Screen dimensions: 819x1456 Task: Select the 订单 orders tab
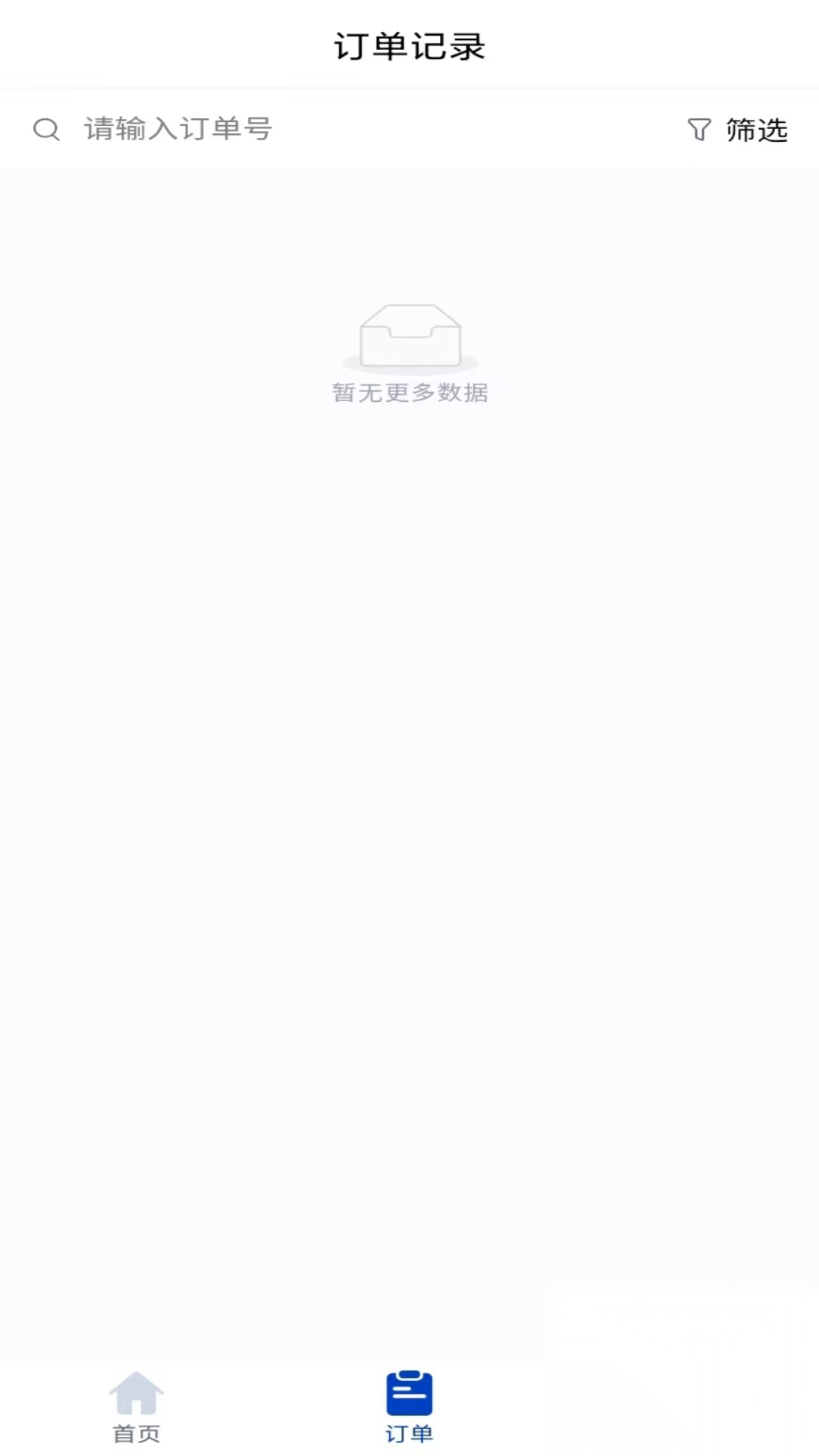[x=409, y=1407]
